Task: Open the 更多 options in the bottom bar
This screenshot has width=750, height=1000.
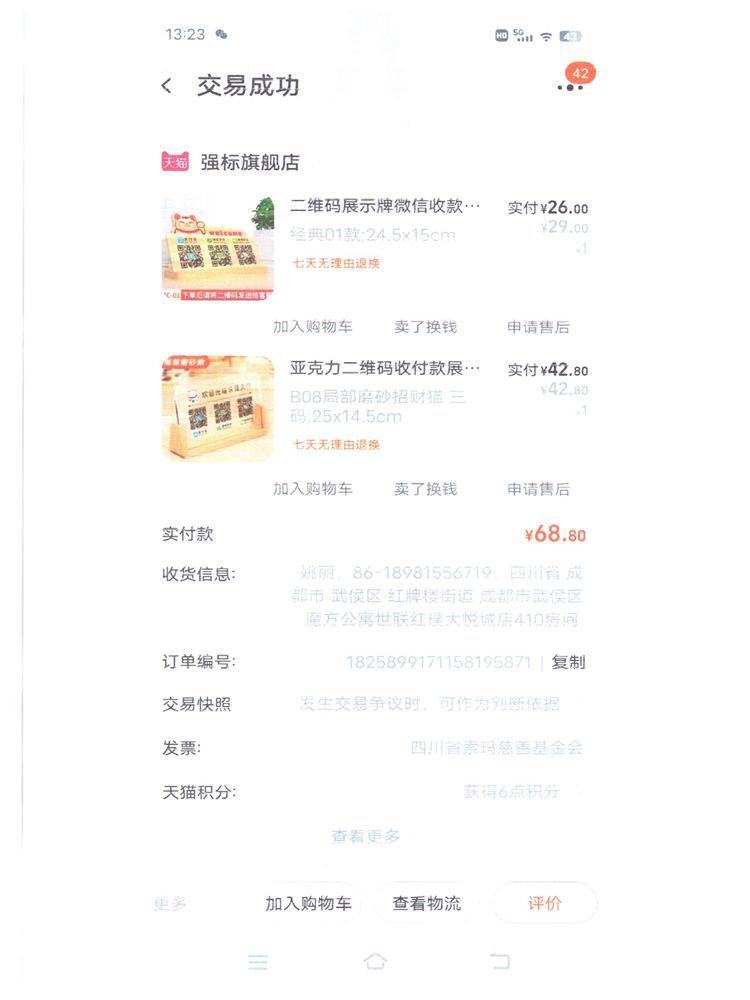Action: point(170,904)
